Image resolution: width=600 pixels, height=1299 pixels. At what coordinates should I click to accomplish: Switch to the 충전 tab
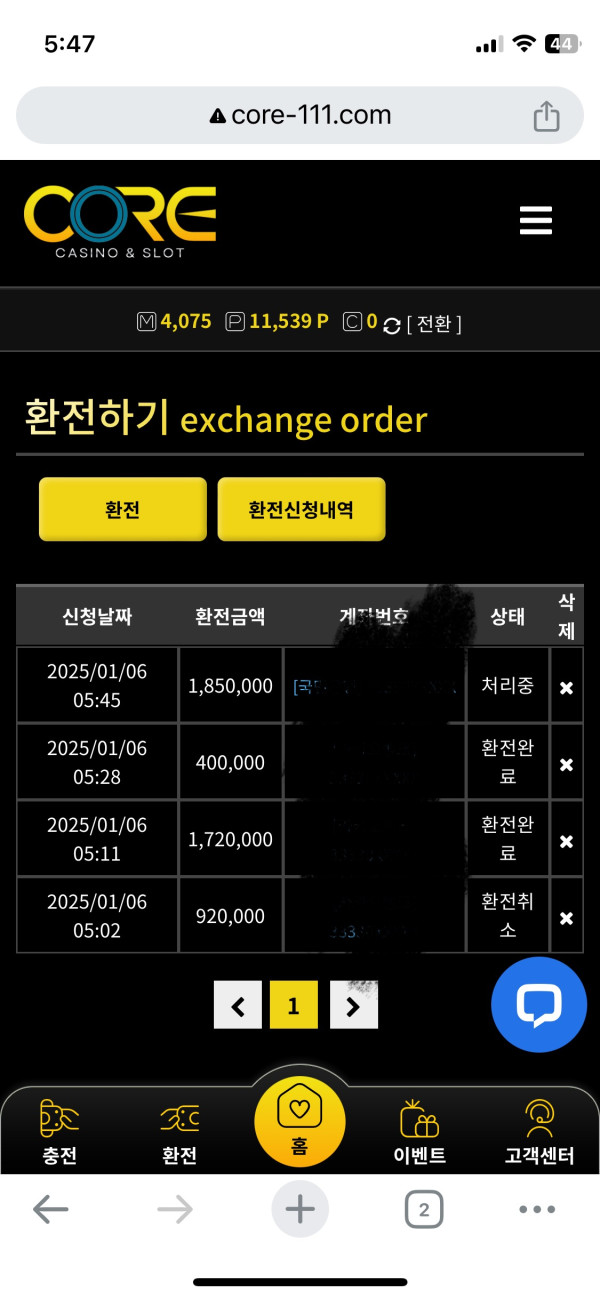click(x=59, y=1132)
